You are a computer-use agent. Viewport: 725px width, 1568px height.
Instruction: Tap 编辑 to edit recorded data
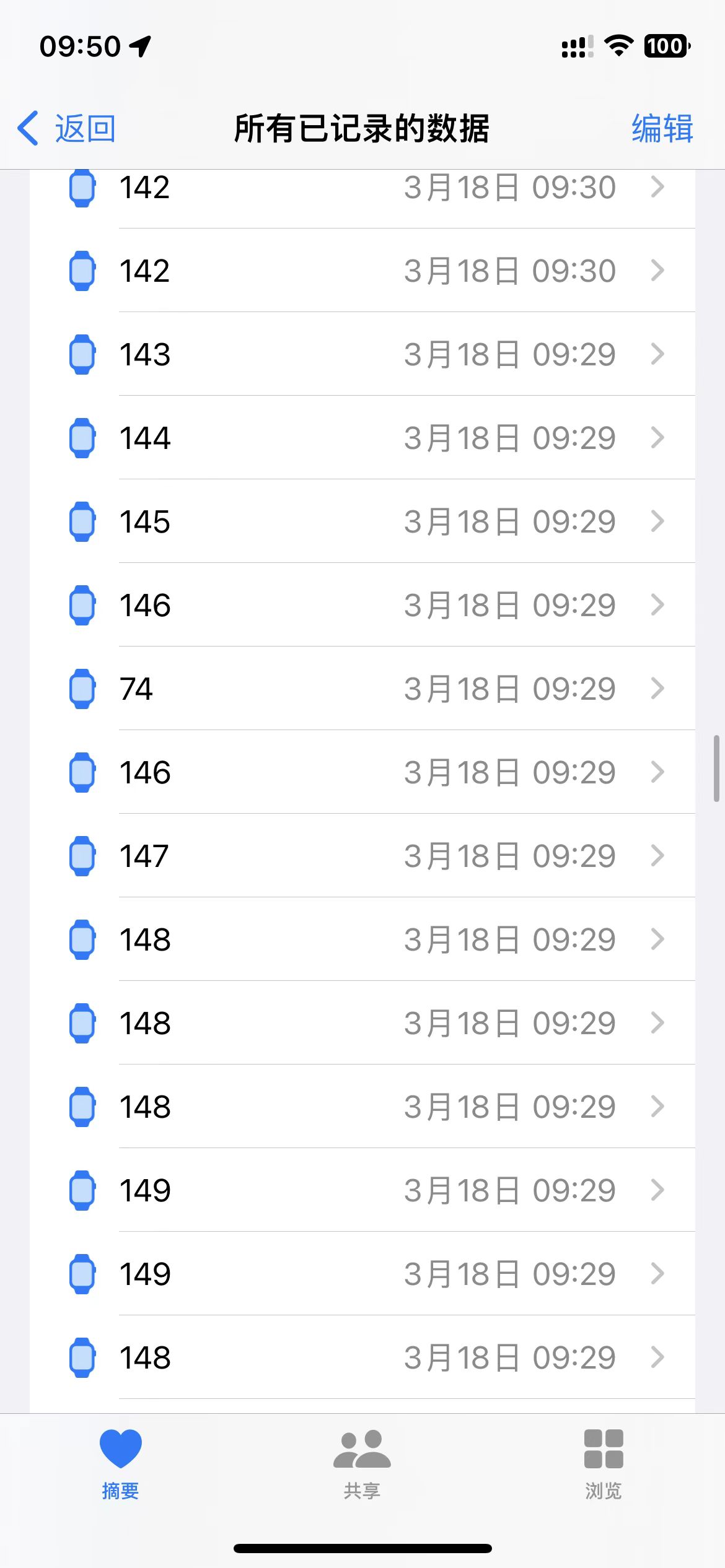pos(662,129)
